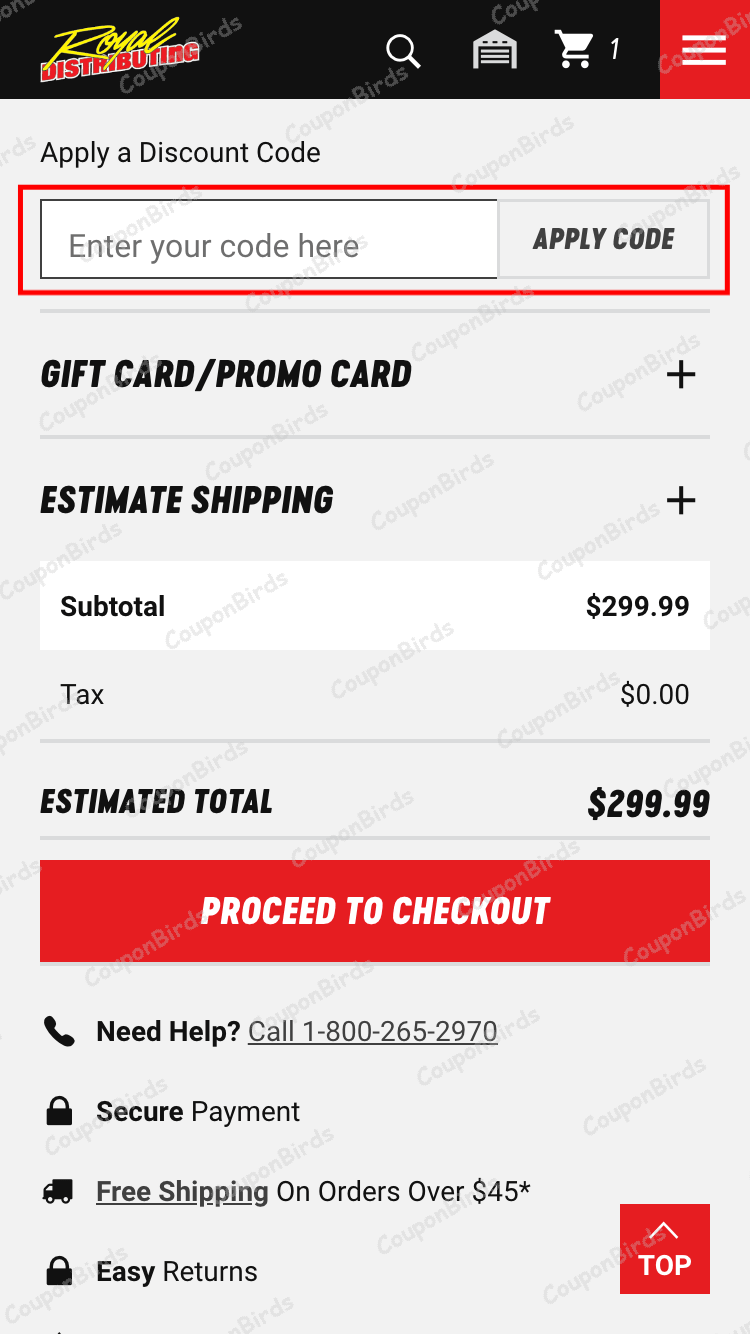Expand the Estimate Shipping section
The width and height of the screenshot is (750, 1334).
[680, 500]
